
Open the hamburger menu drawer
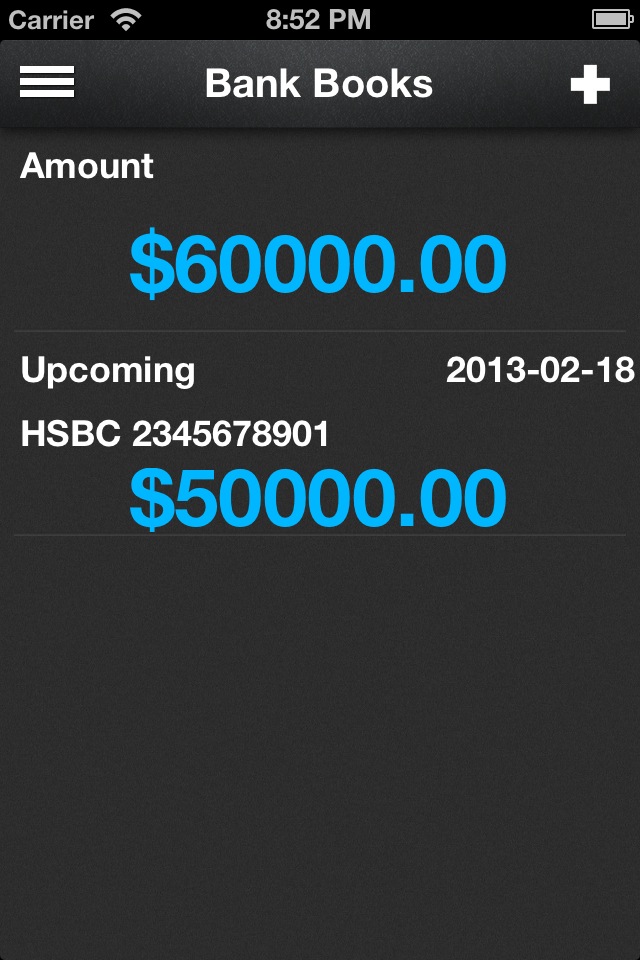[x=47, y=83]
